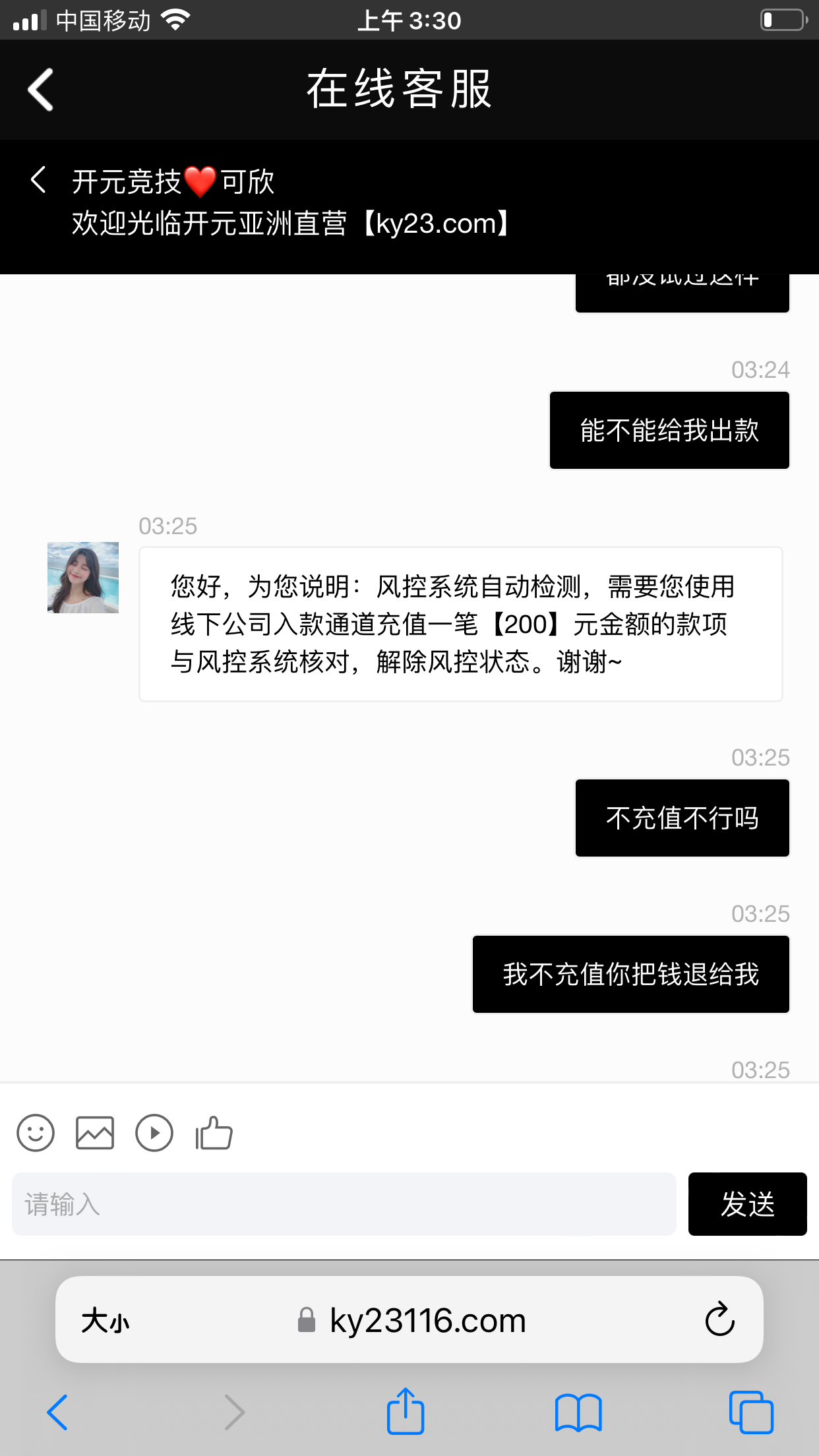Screen dimensions: 819x1456
Task: Tap the ky23116.com address bar
Action: (x=427, y=1321)
